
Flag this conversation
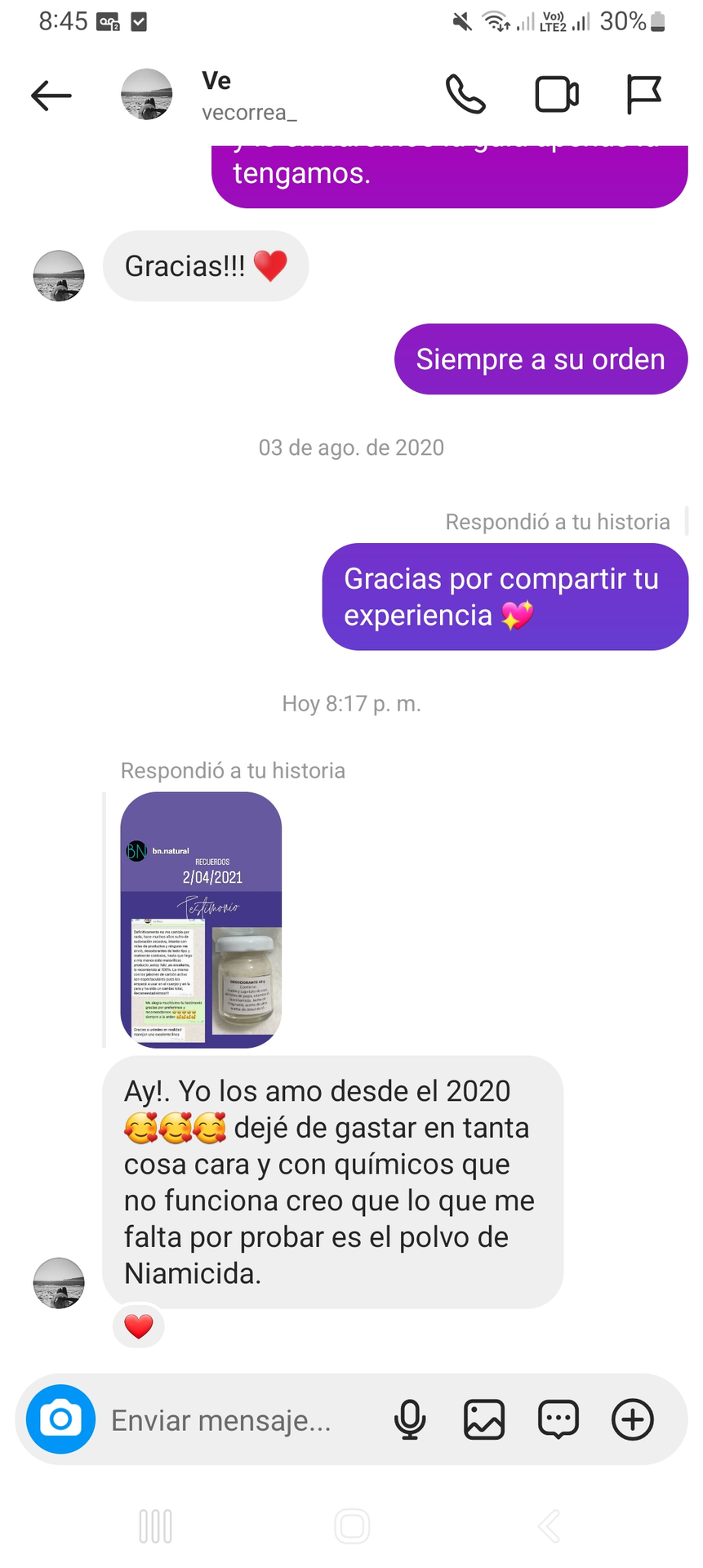coord(643,95)
